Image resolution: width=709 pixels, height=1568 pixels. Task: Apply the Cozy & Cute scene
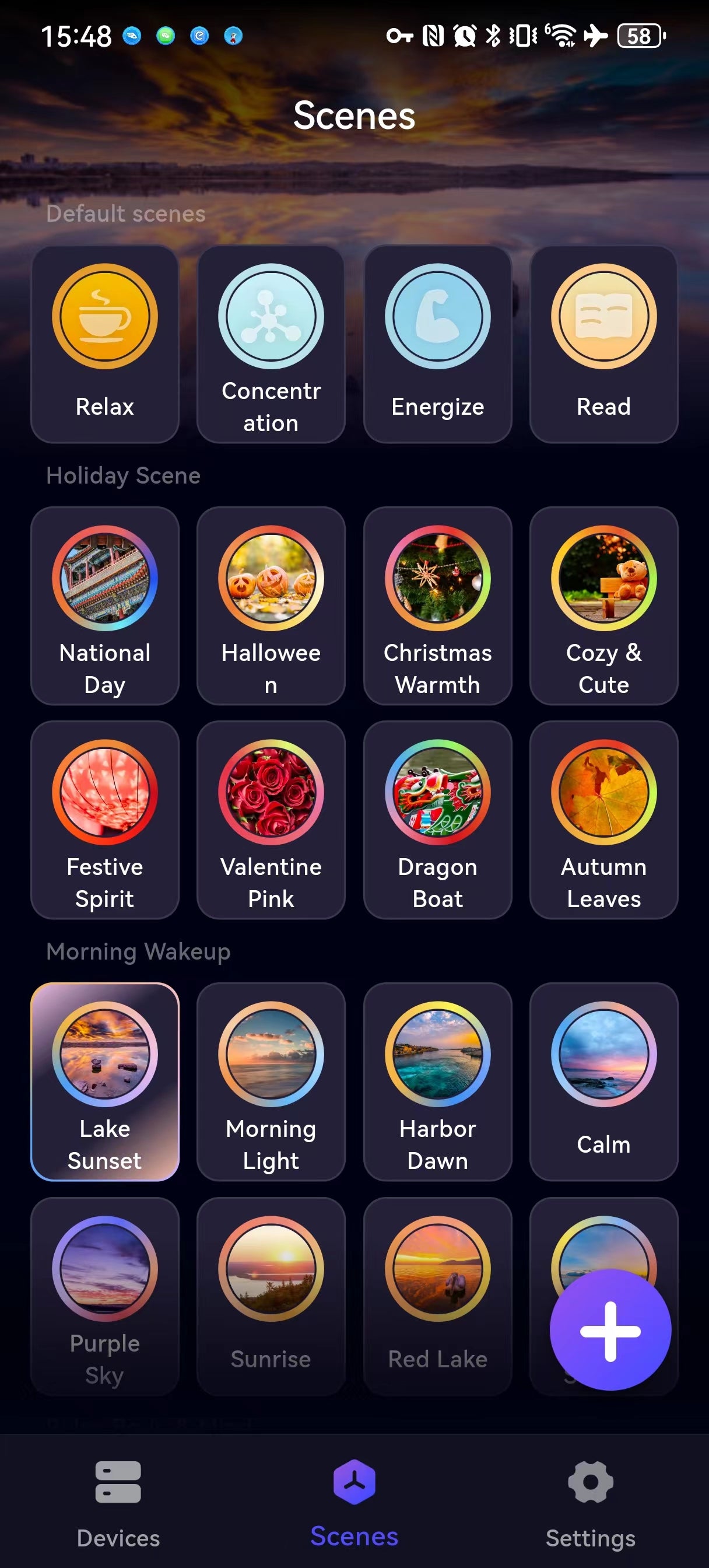pos(603,605)
